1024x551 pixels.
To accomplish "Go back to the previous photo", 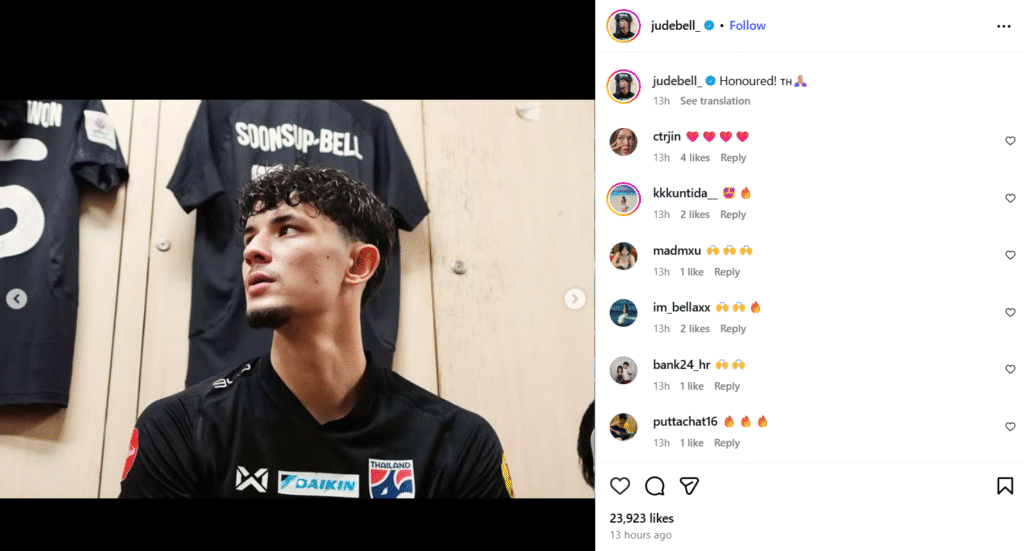I will (16, 298).
